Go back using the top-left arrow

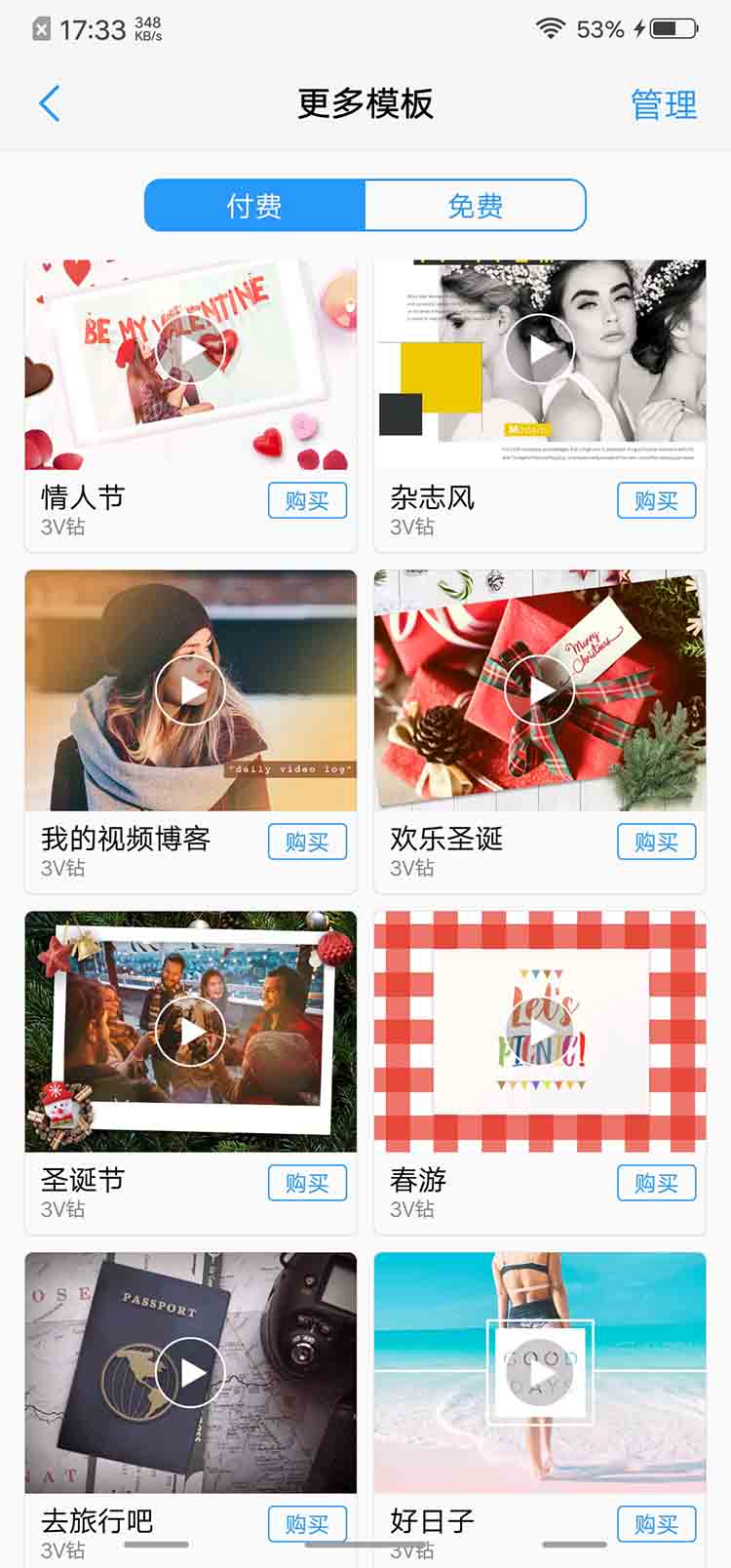coord(50,103)
